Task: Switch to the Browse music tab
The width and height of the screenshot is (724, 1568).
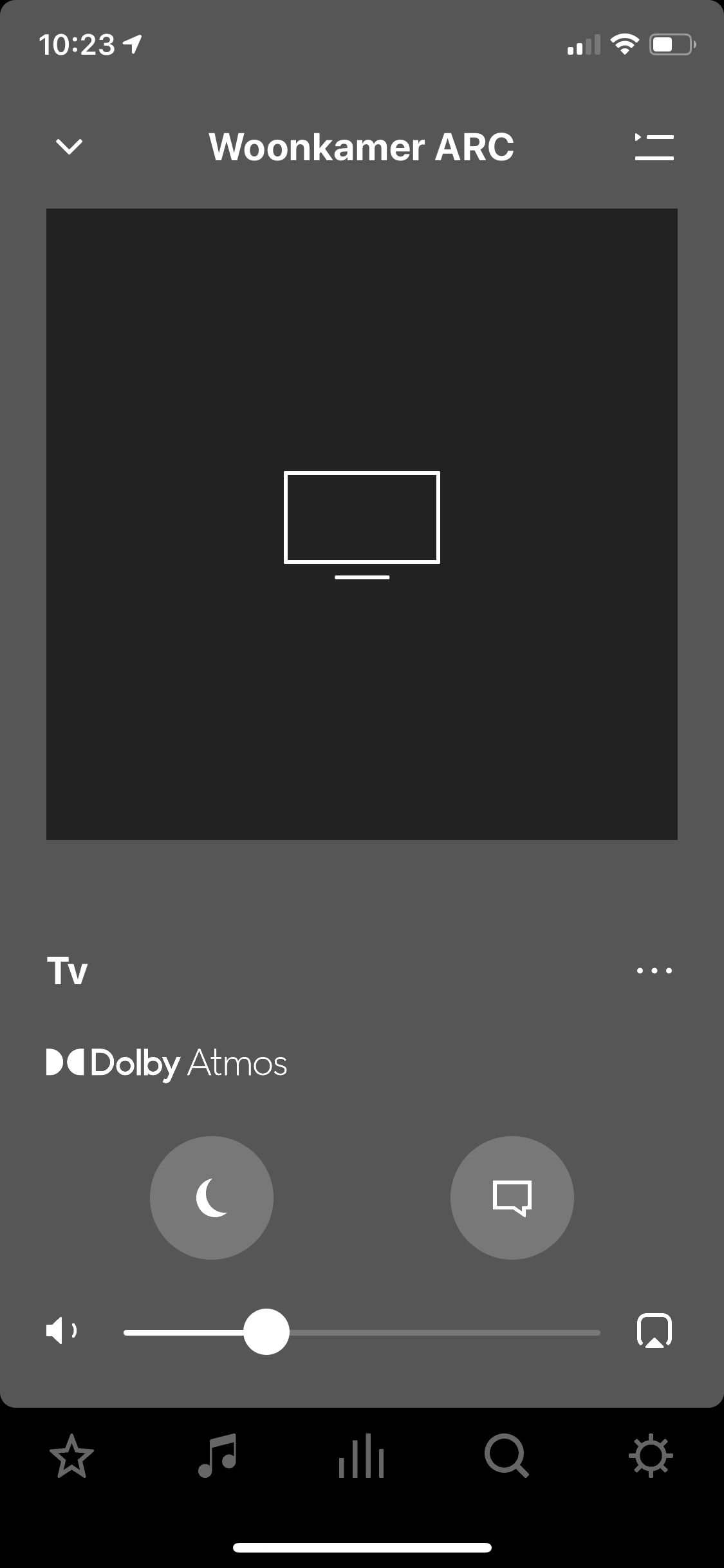Action: [217, 1455]
